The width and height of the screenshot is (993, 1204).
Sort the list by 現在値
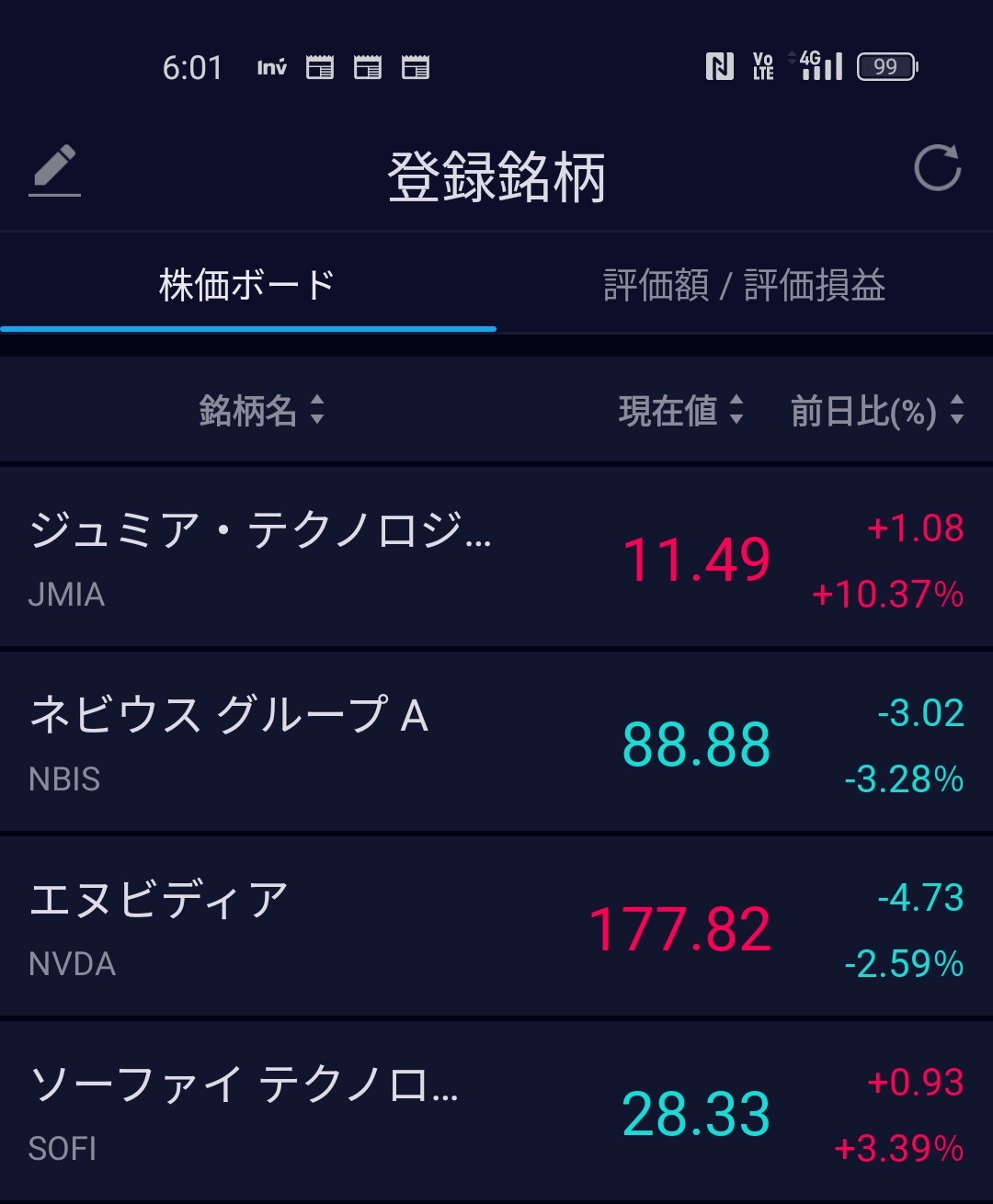pos(680,411)
